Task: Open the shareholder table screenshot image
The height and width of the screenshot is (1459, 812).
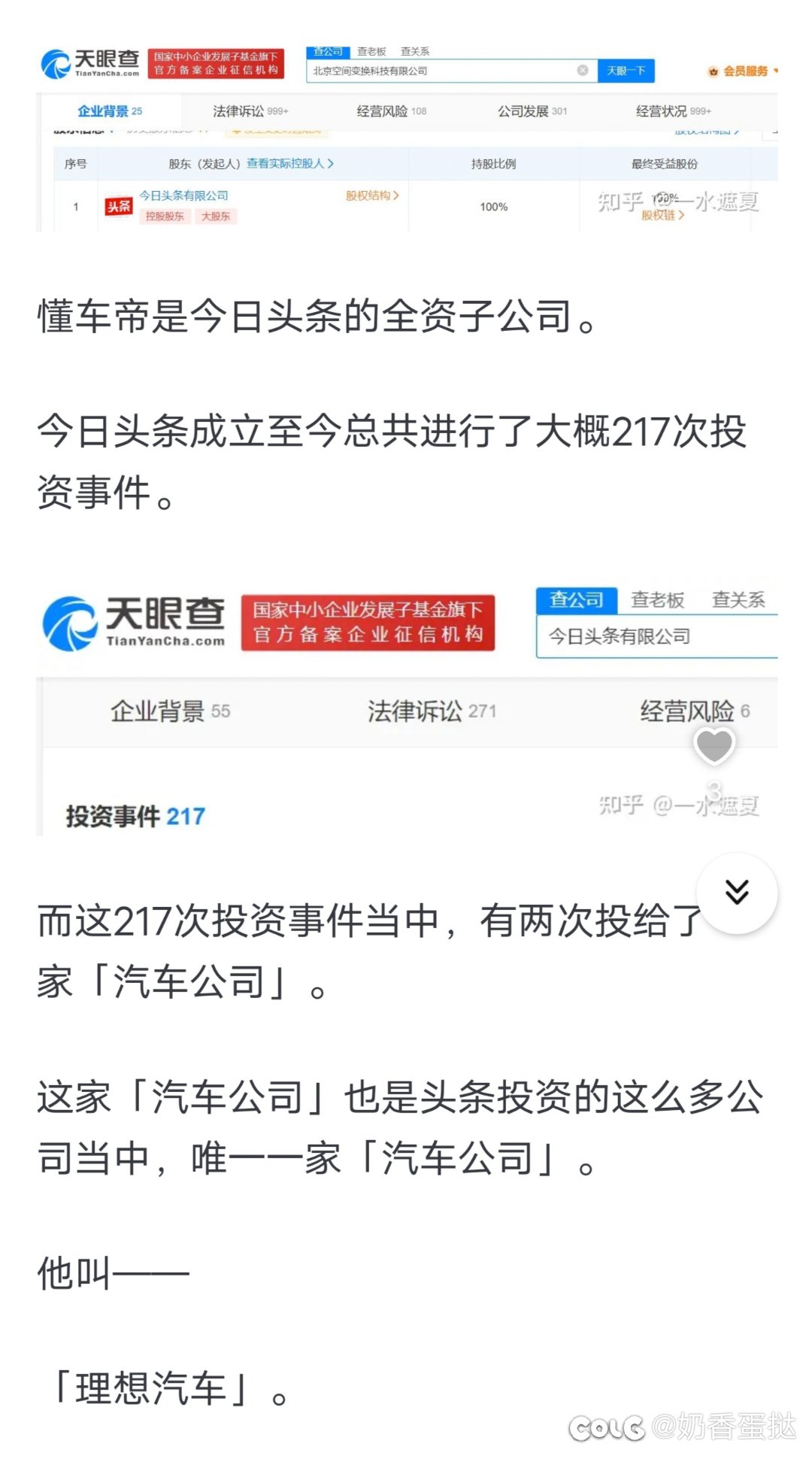Action: (406, 139)
